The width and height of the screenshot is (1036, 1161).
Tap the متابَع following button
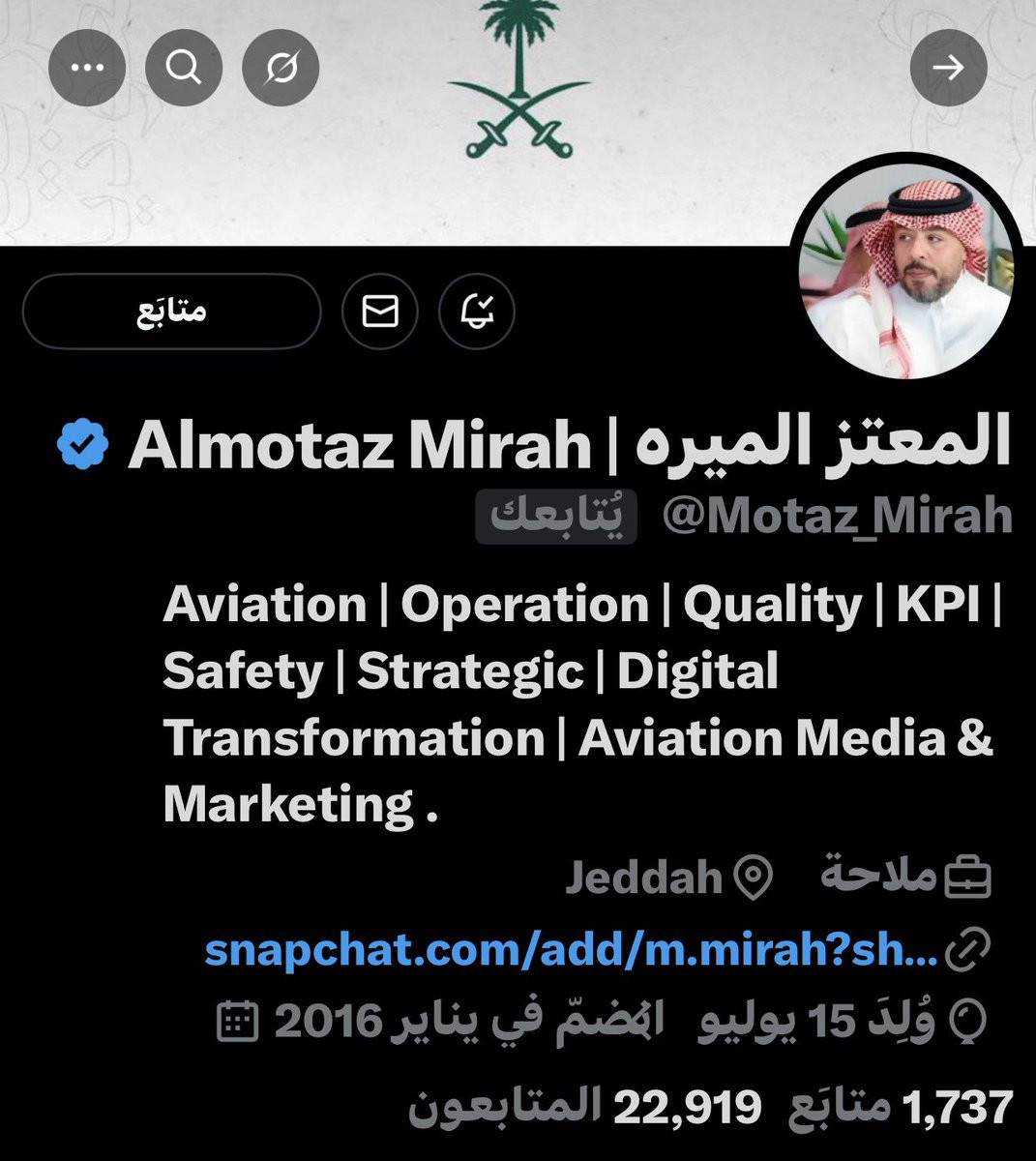171,312
